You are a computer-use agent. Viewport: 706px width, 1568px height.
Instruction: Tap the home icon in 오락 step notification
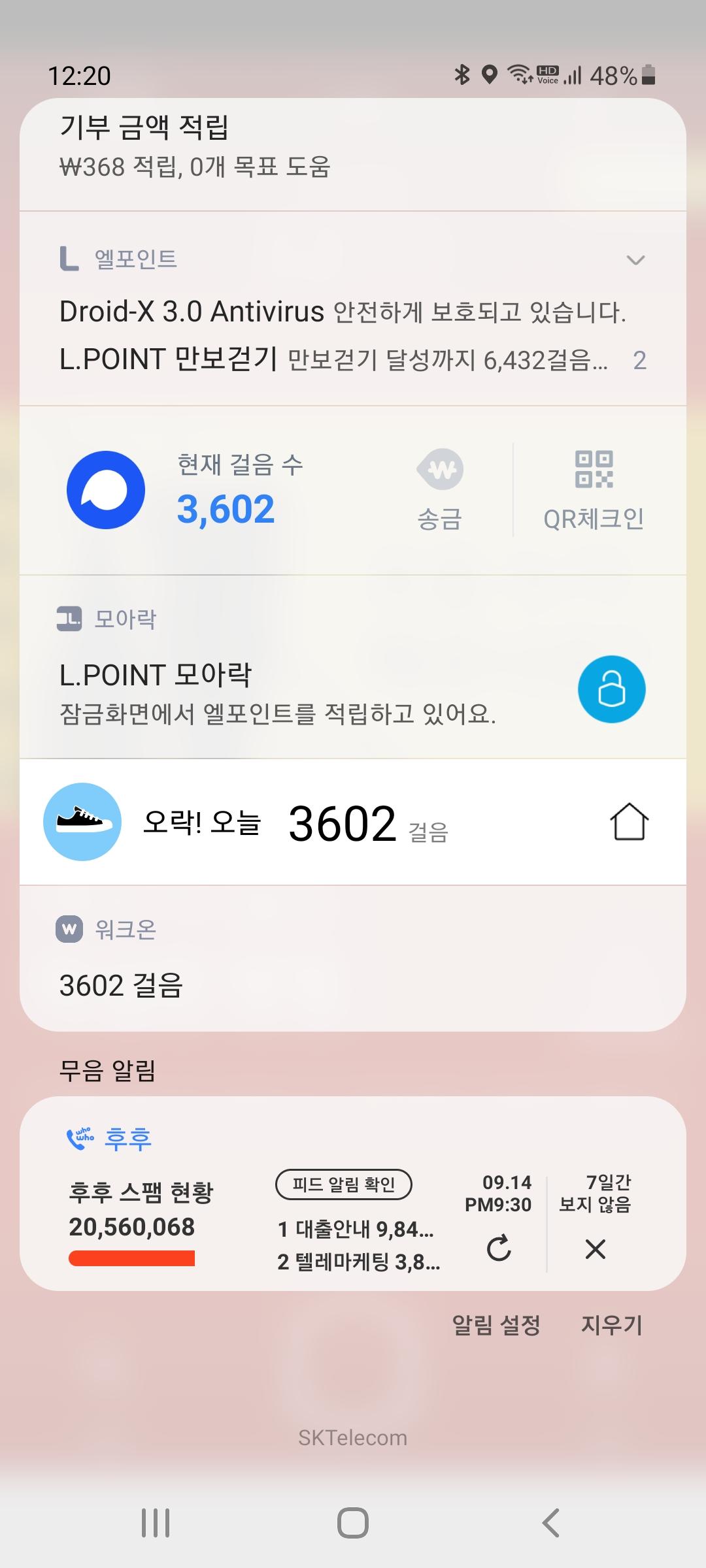629,822
